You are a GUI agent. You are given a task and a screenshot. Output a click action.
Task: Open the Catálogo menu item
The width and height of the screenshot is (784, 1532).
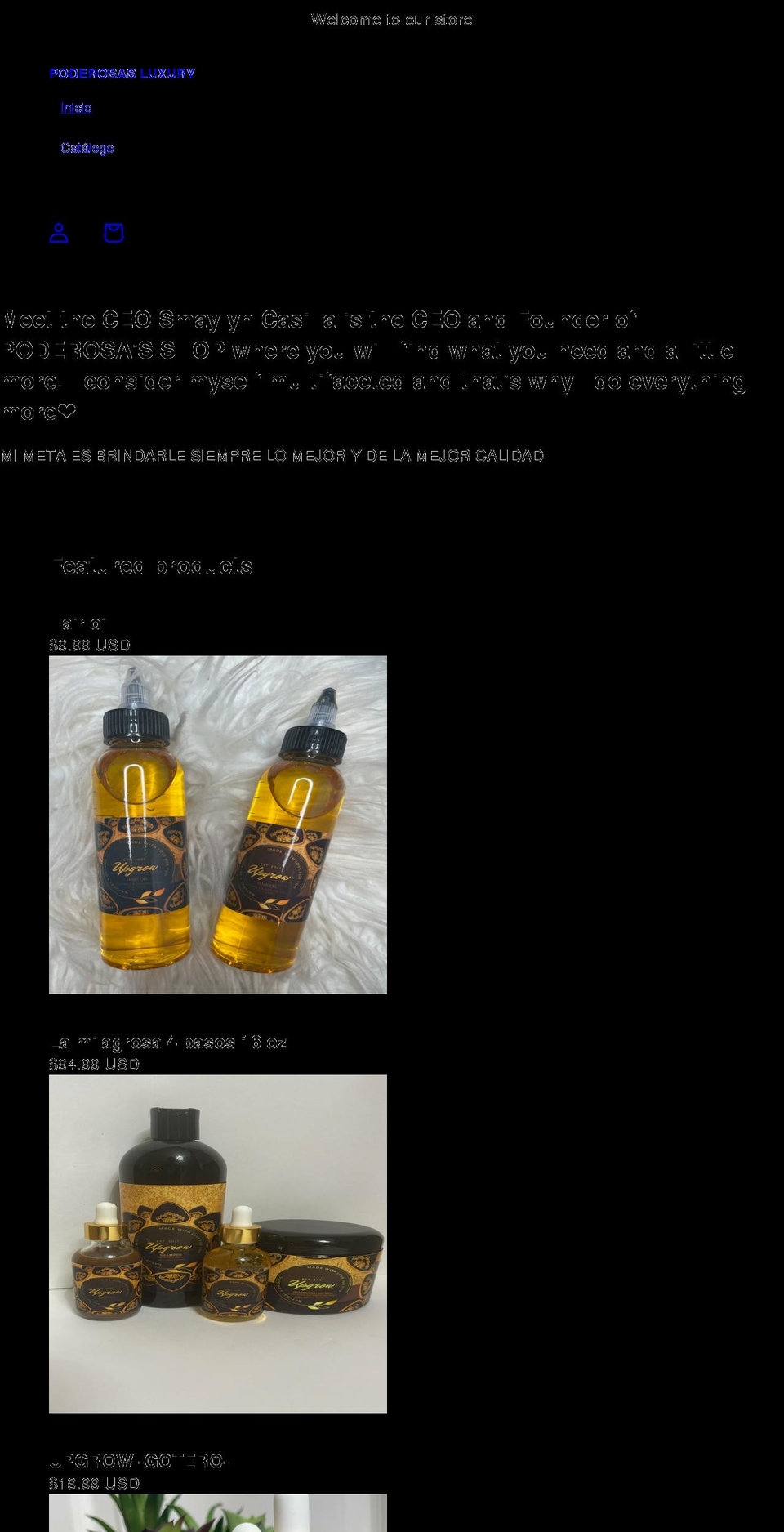[88, 148]
